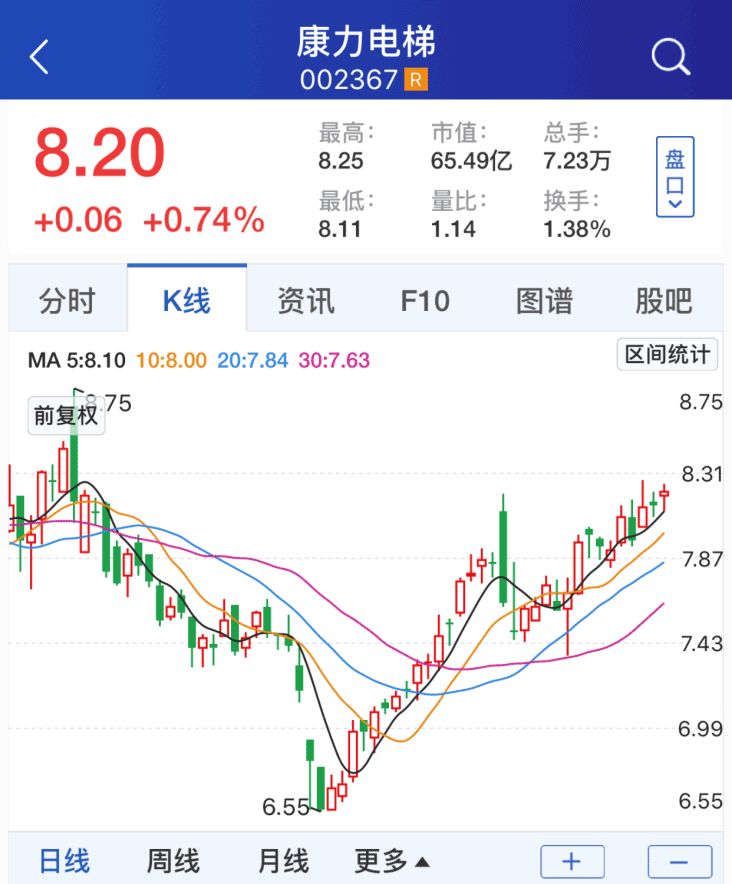Tap the 前复权 adjustment button
Image resolution: width=732 pixels, height=884 pixels.
point(66,416)
